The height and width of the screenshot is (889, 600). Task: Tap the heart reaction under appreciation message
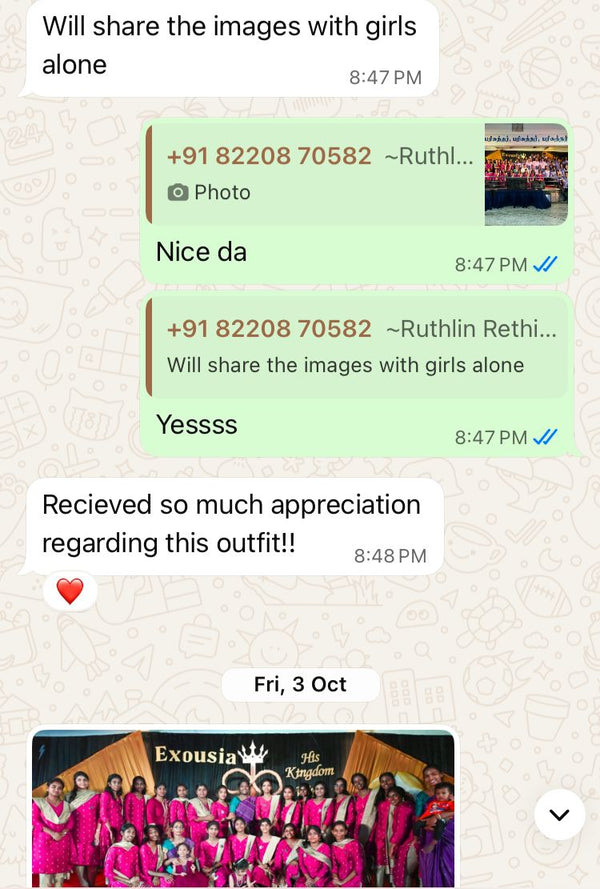pos(70,591)
